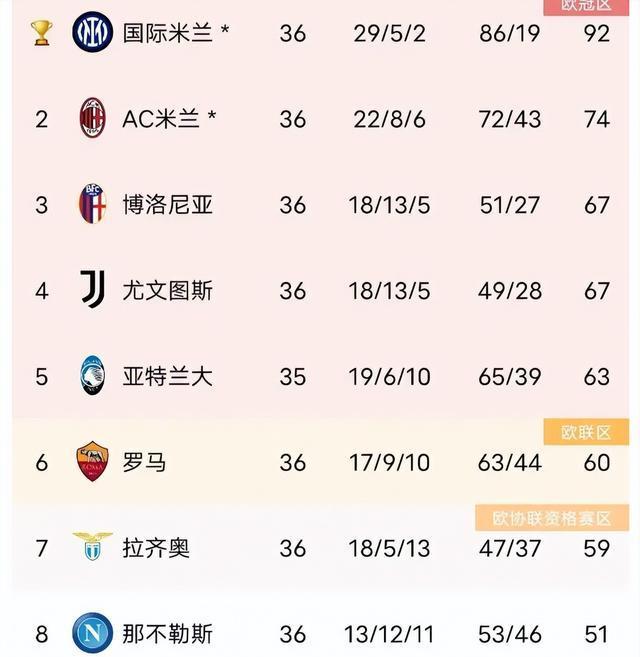640x657 pixels.
Task: View 博洛尼亚 team details
Action: point(167,205)
